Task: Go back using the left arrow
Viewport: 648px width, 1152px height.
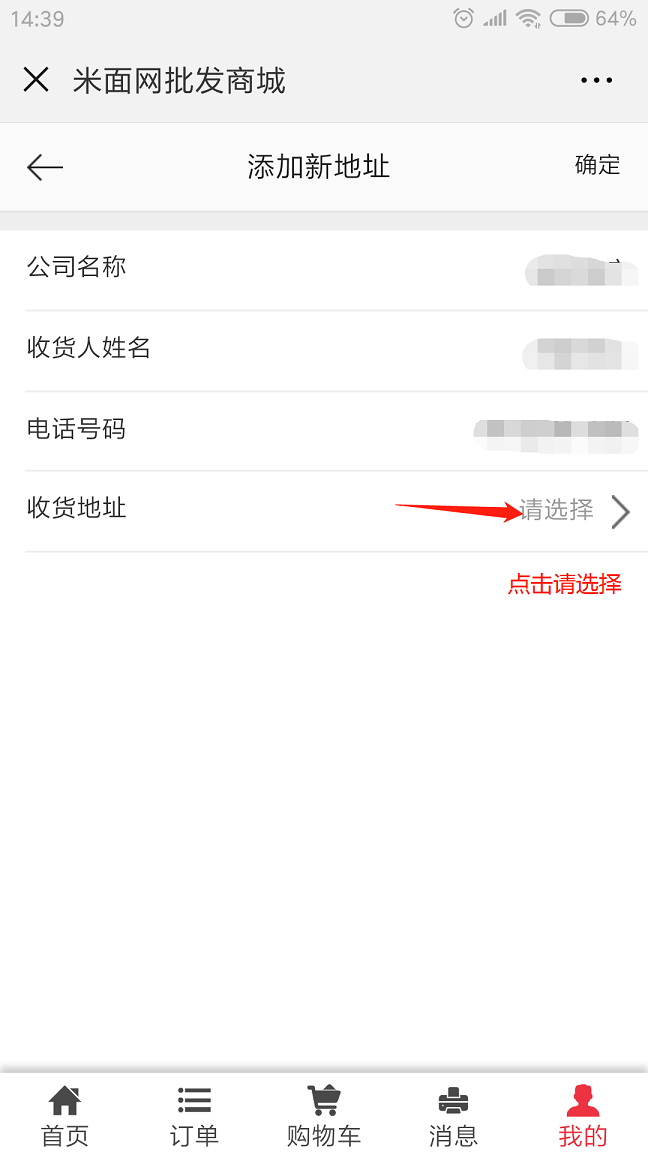Action: [x=45, y=168]
